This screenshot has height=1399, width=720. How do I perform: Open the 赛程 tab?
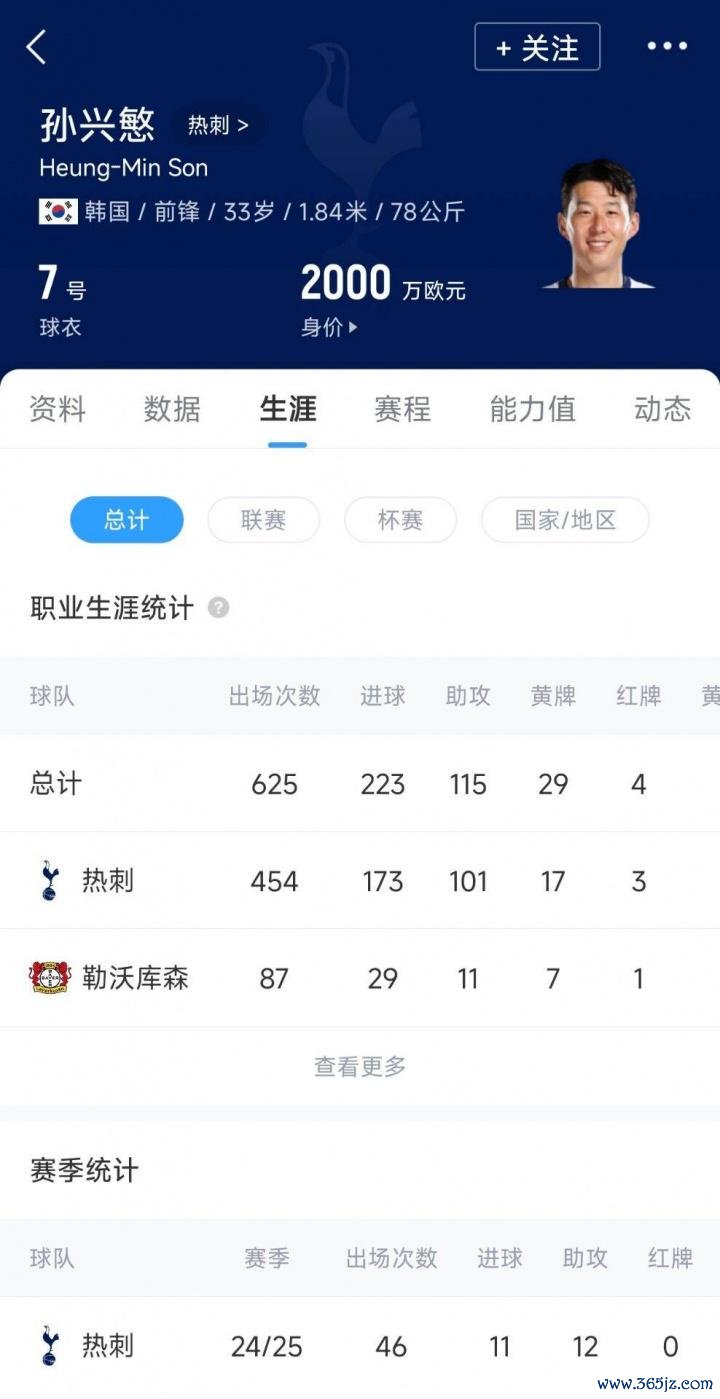pos(402,409)
